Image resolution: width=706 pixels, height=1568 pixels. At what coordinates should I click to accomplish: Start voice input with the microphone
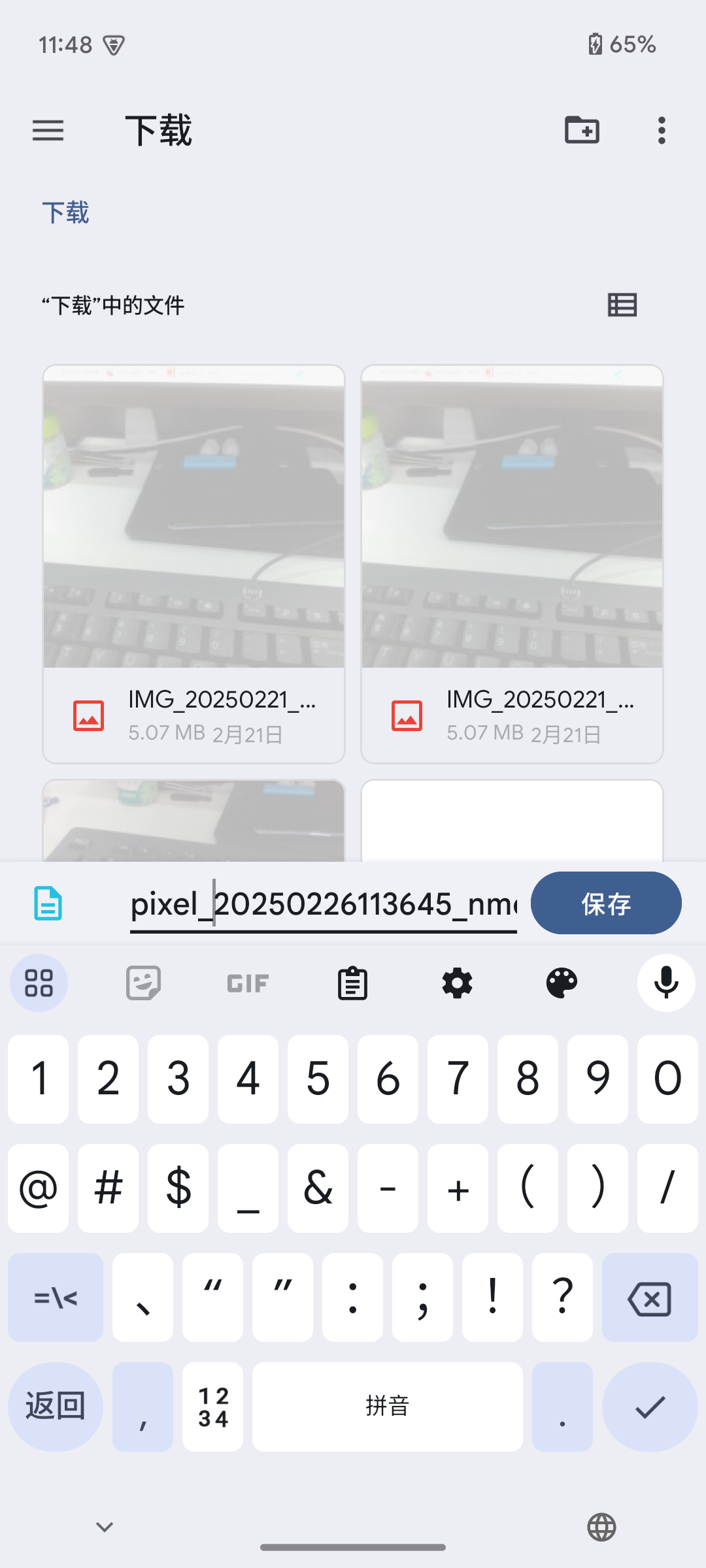click(x=666, y=983)
